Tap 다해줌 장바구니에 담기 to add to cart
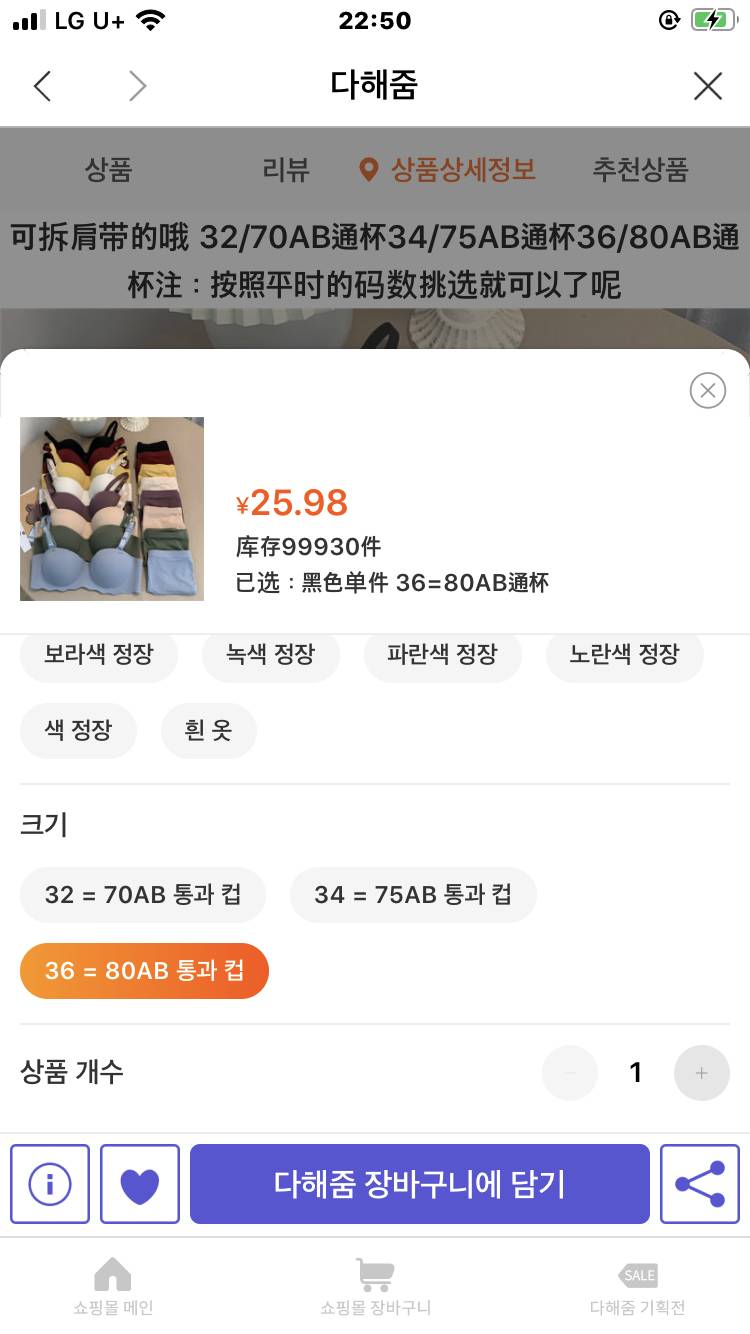 pyautogui.click(x=419, y=1184)
